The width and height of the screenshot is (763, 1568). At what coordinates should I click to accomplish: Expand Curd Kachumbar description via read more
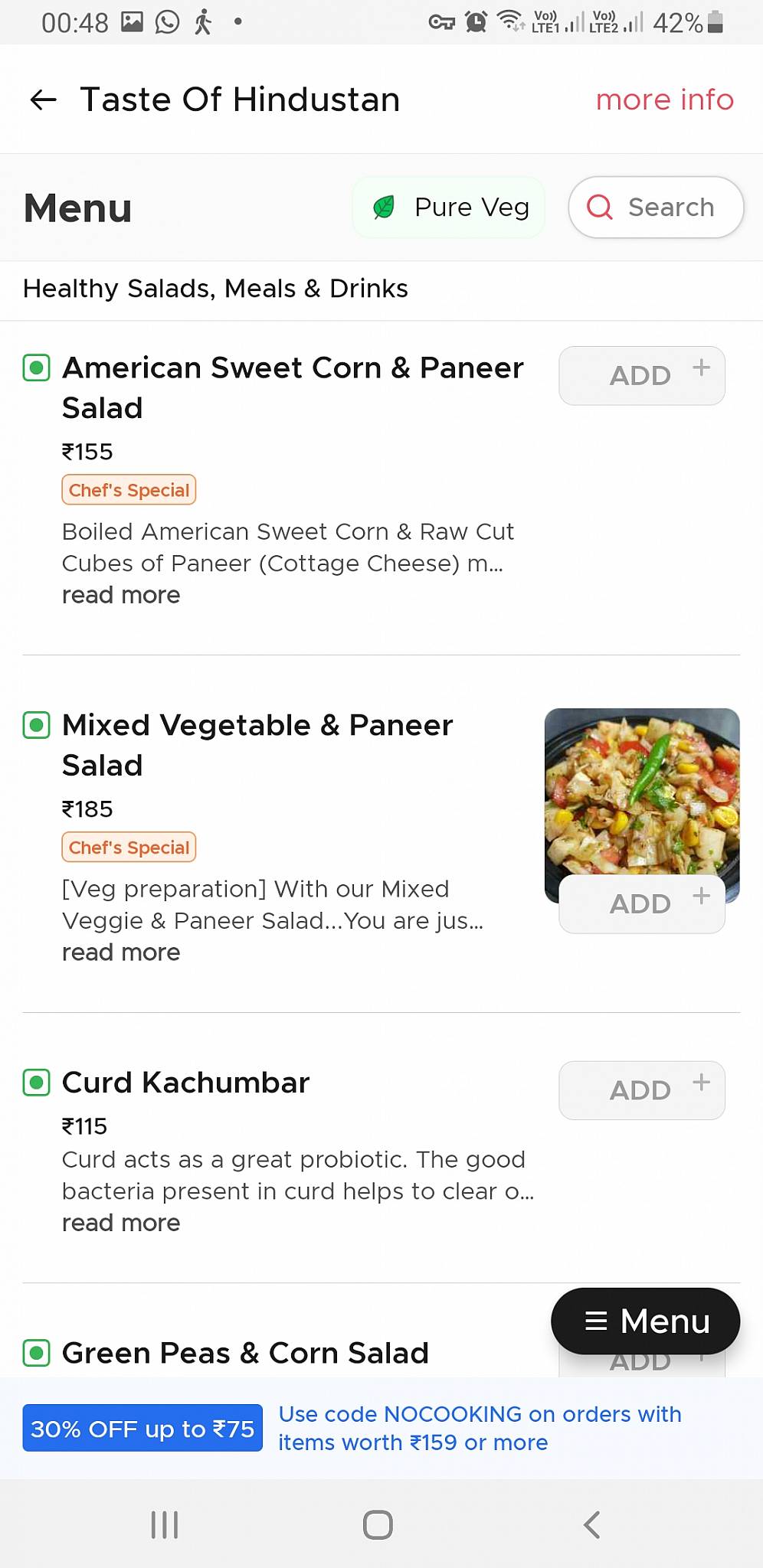120,1223
